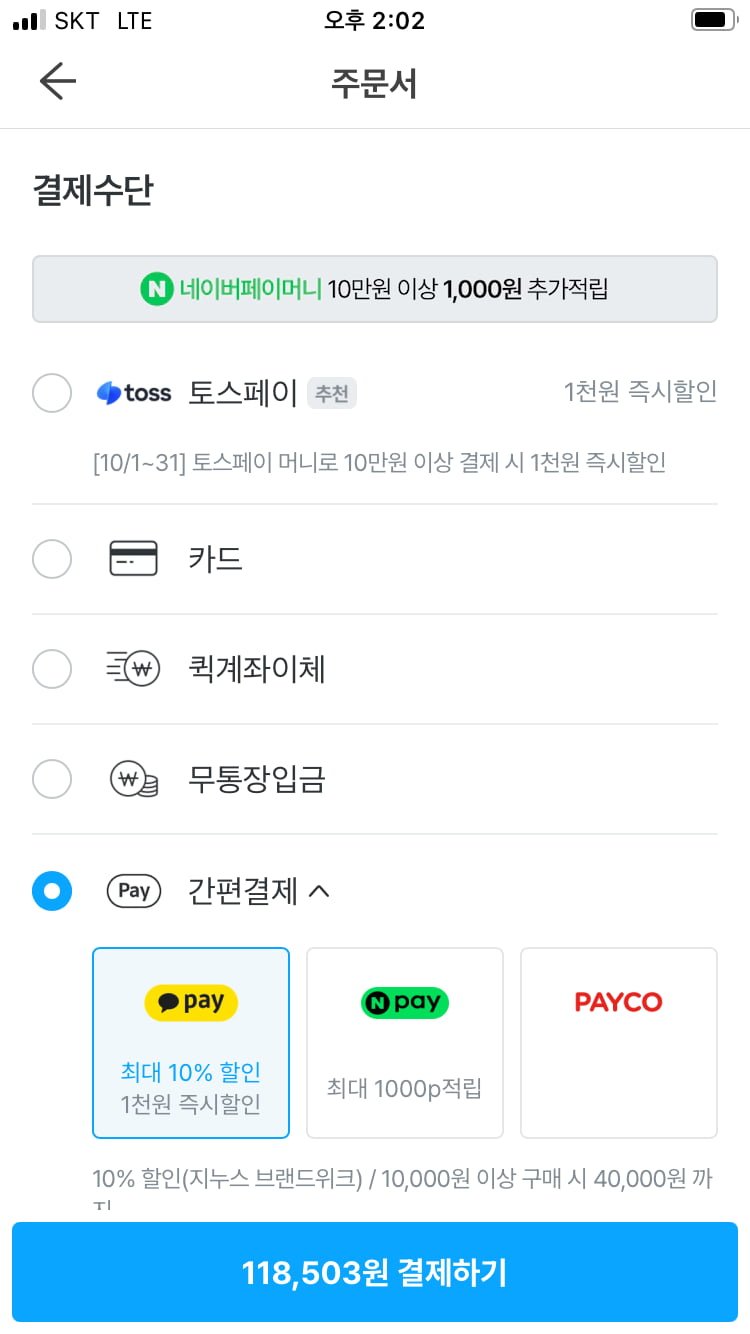Choose the Kakao pay tile
Screen dimensions: 750x1334
click(x=191, y=1042)
